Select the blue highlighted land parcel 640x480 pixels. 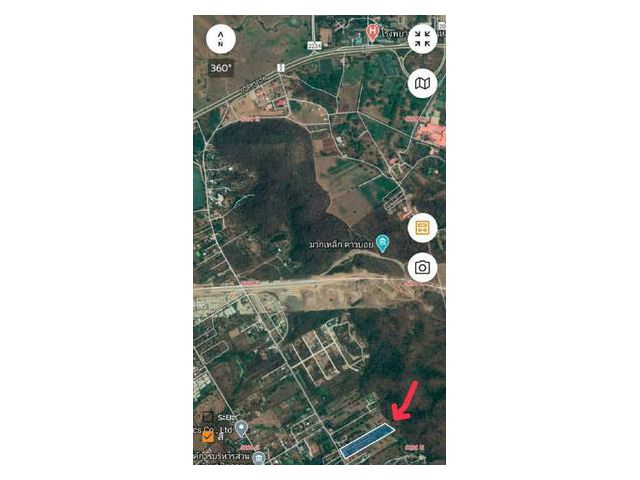[365, 441]
